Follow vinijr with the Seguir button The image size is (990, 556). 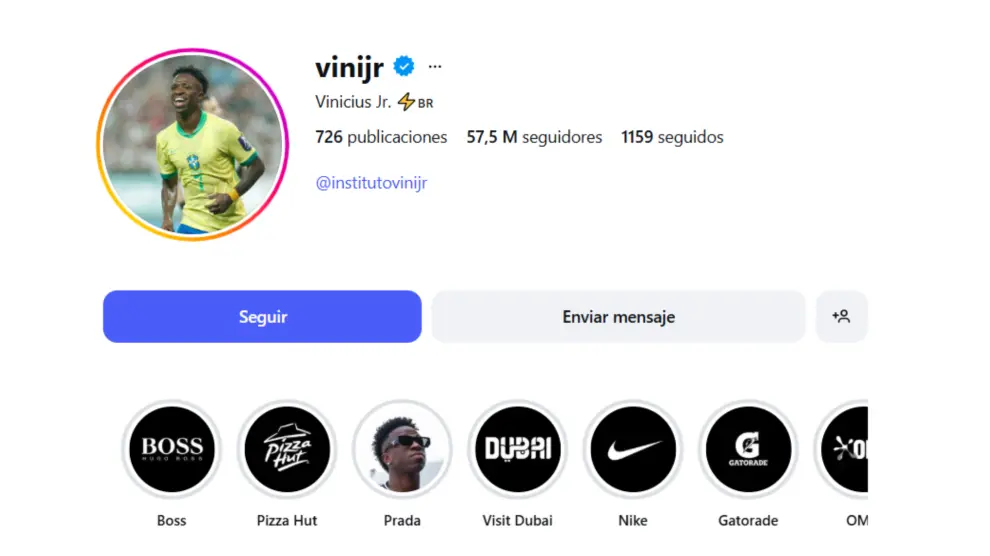262,317
